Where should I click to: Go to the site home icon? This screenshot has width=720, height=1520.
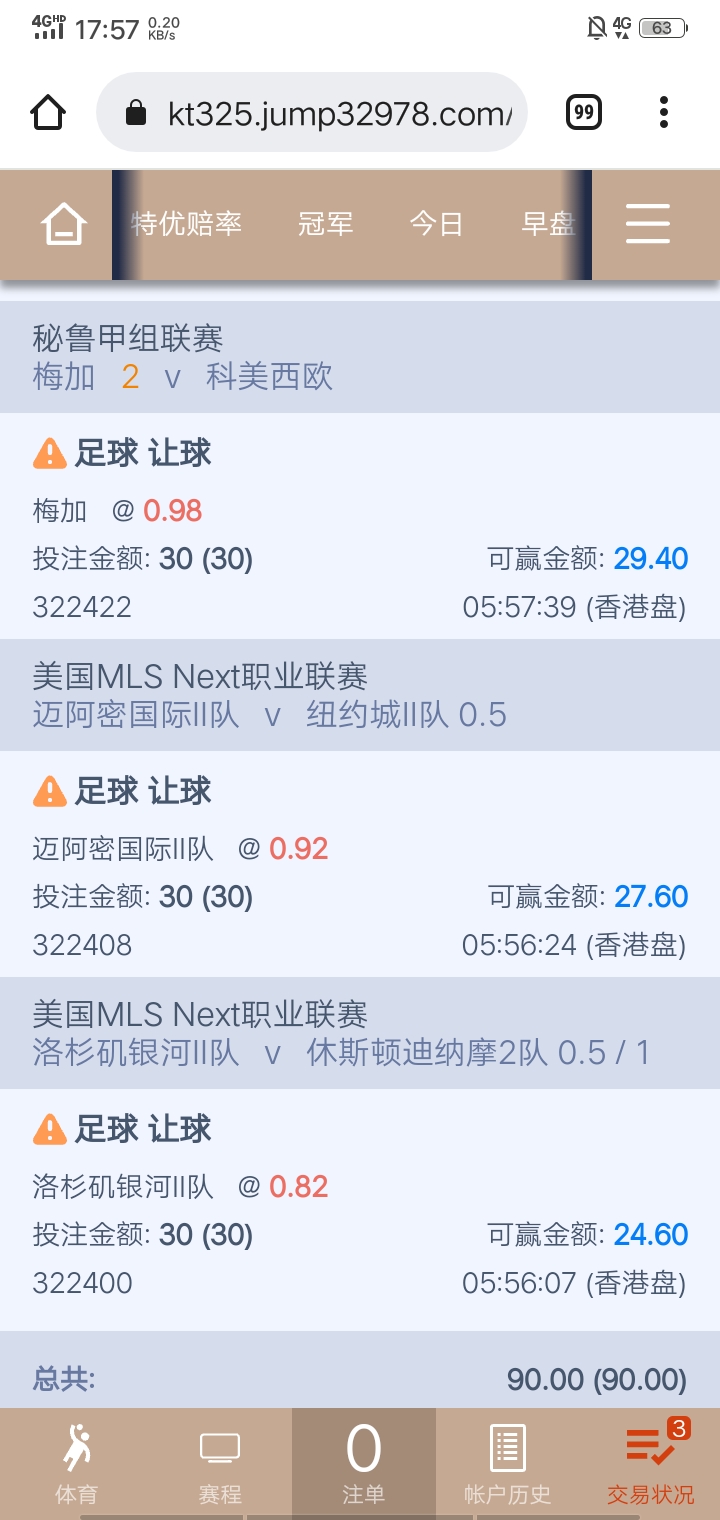(63, 224)
